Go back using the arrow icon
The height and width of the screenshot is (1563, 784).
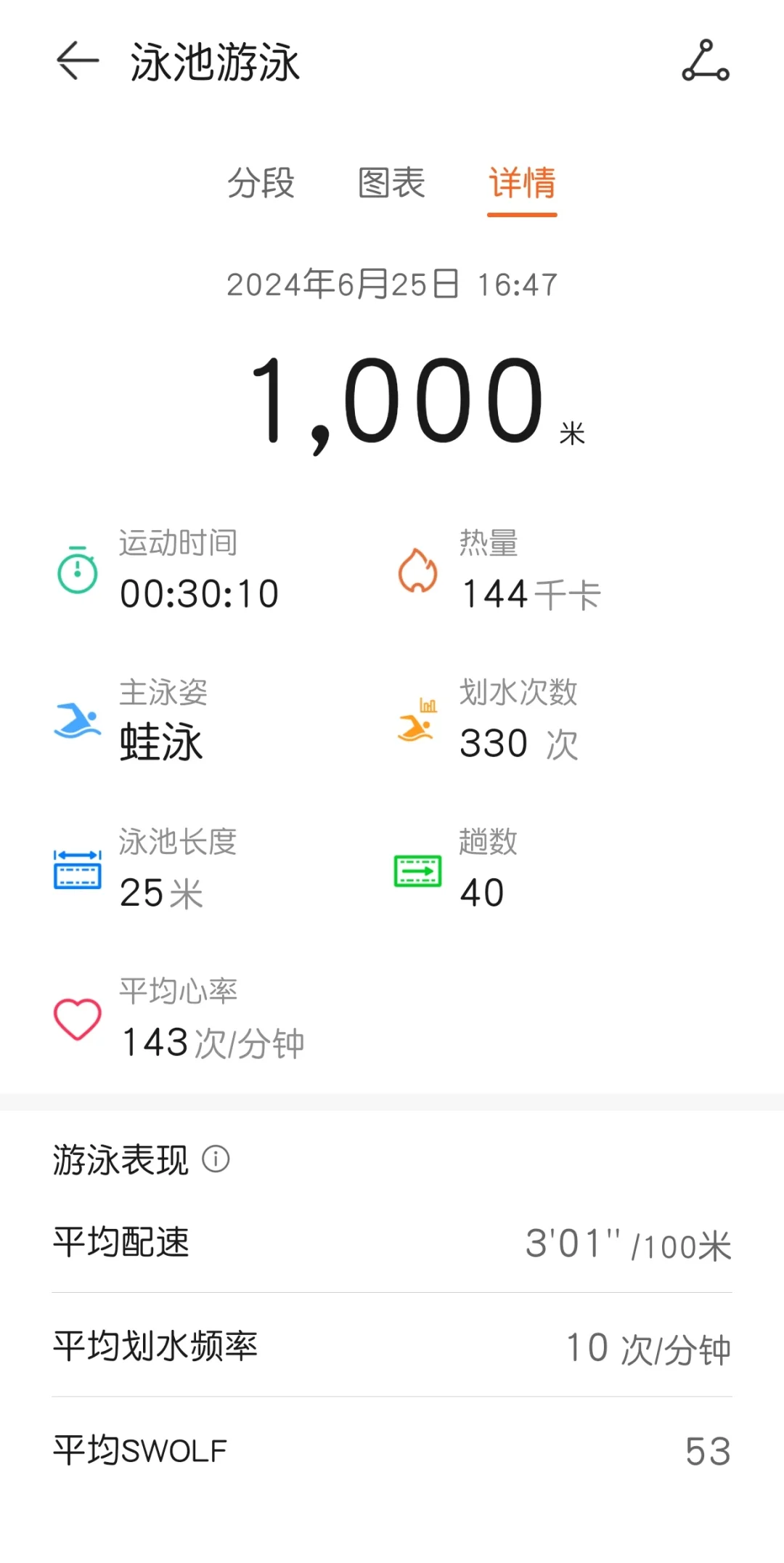[78, 60]
